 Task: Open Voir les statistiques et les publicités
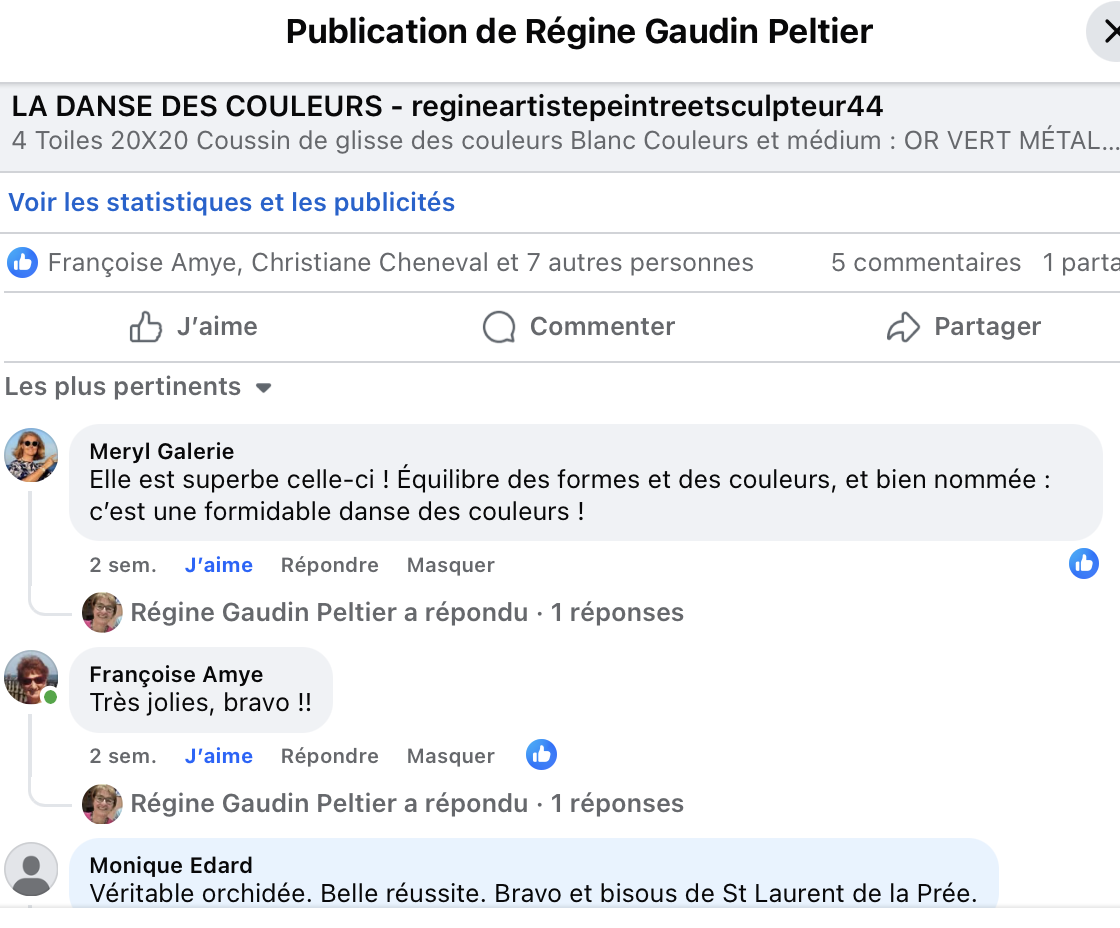click(232, 203)
